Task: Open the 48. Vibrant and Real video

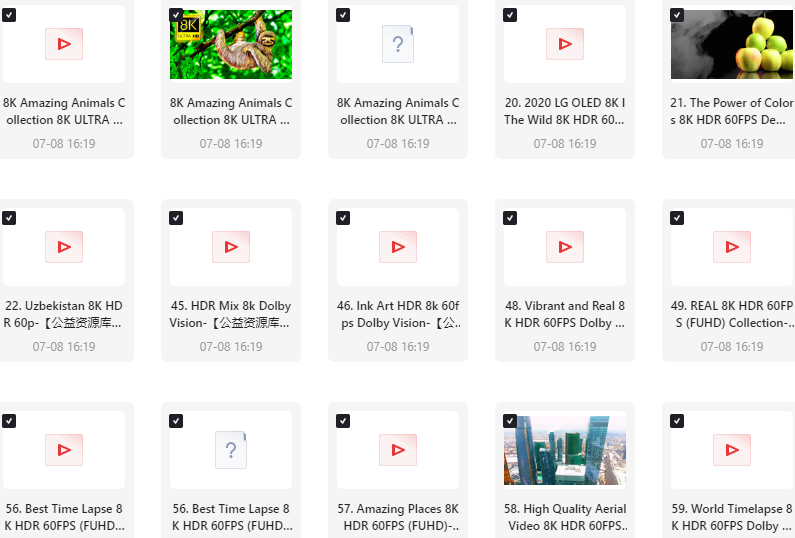Action: (x=565, y=247)
